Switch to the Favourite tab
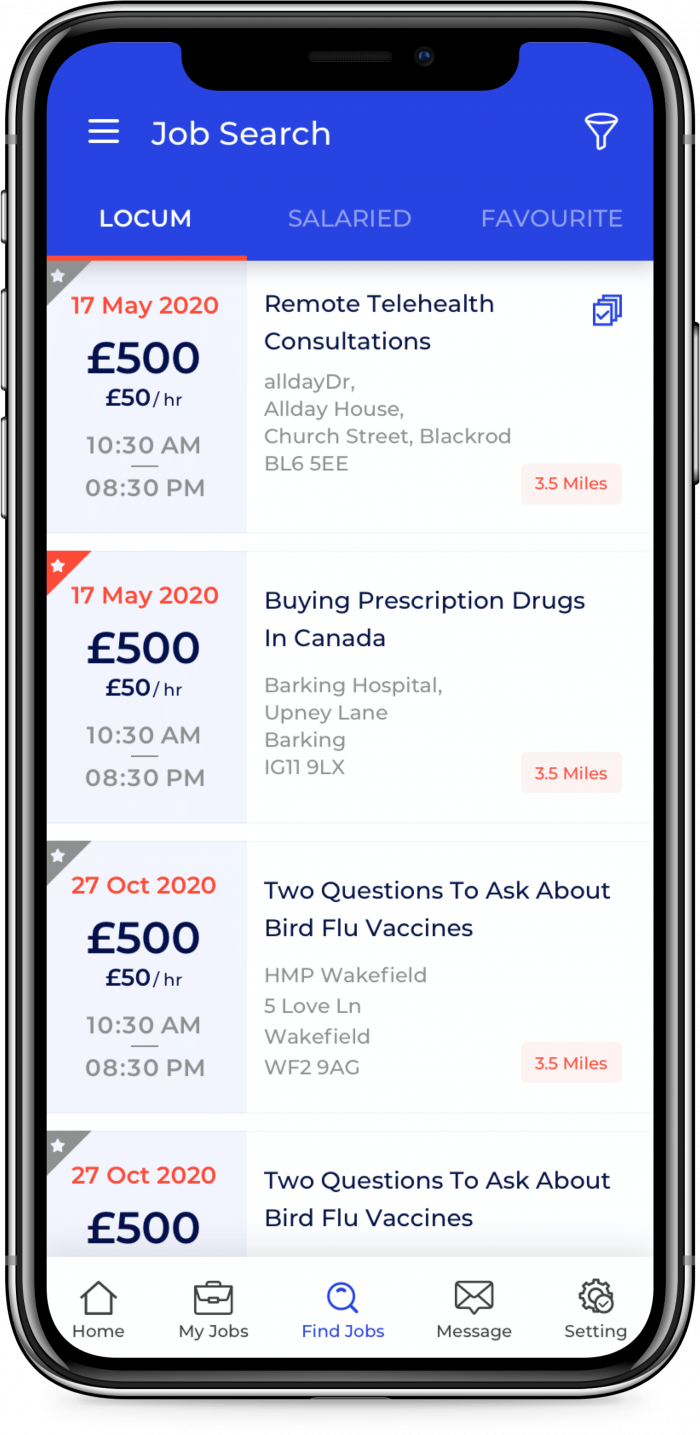This screenshot has width=700, height=1435. pyautogui.click(x=551, y=218)
